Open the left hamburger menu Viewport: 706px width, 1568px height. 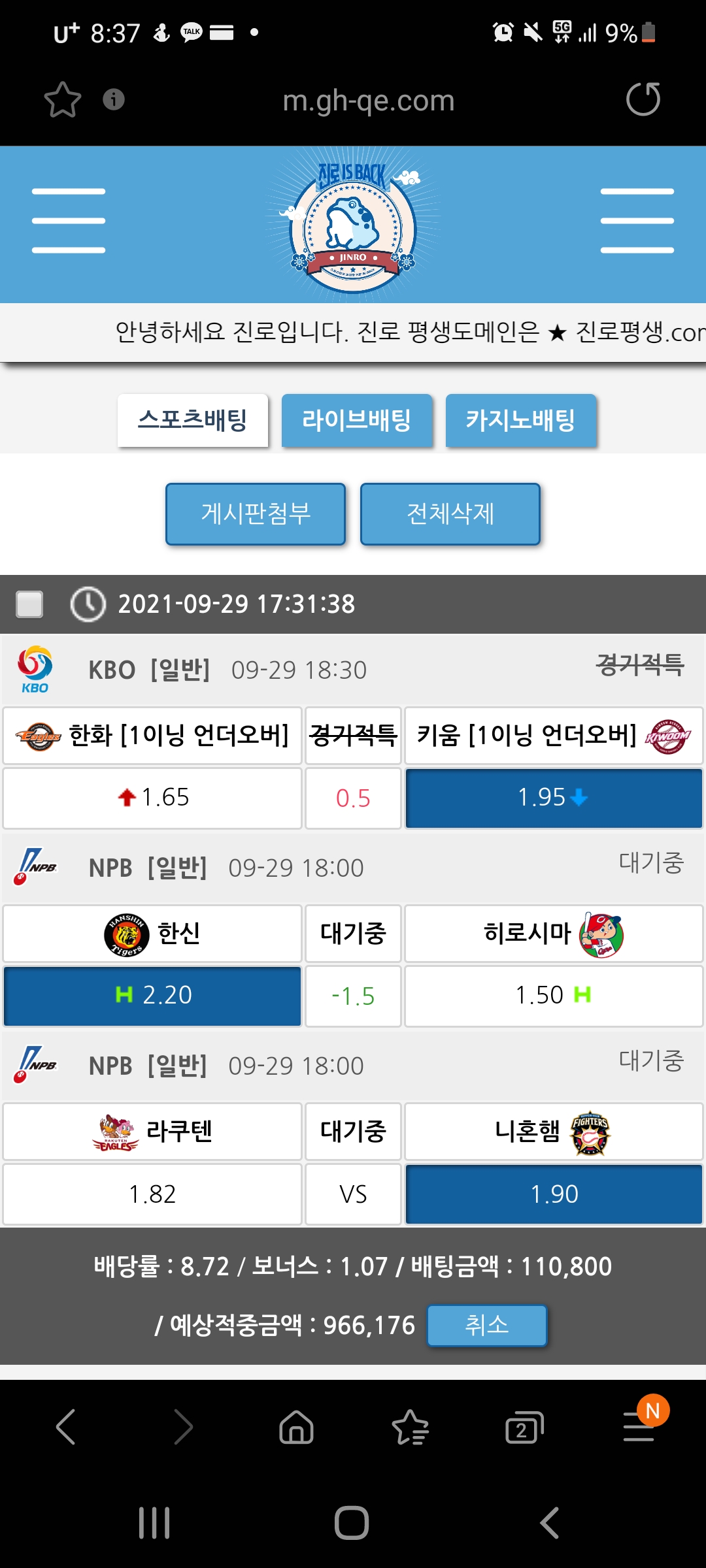[69, 221]
